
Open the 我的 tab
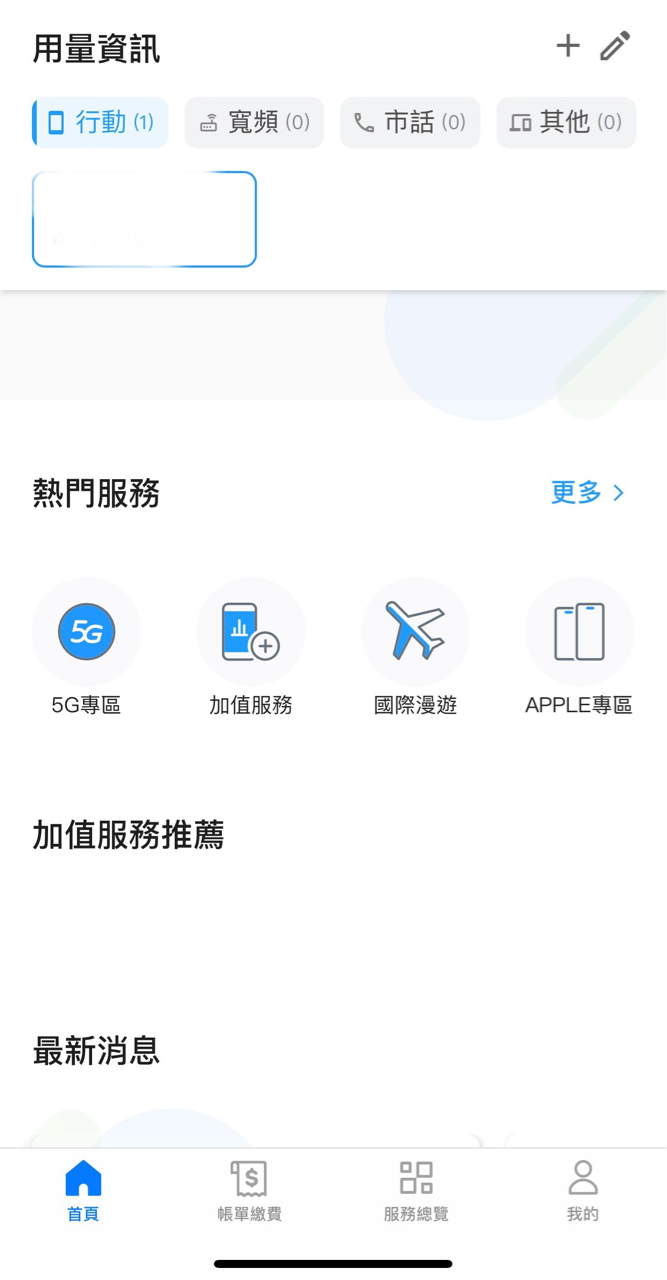click(x=582, y=1191)
